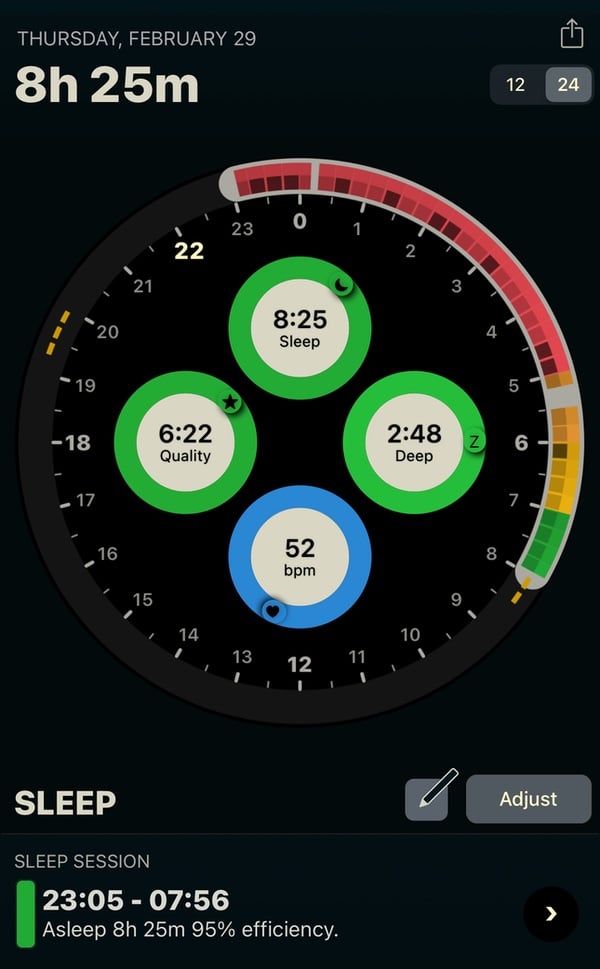Open the 8:25 Sleep ring
This screenshot has width=600, height=969.
click(x=299, y=327)
